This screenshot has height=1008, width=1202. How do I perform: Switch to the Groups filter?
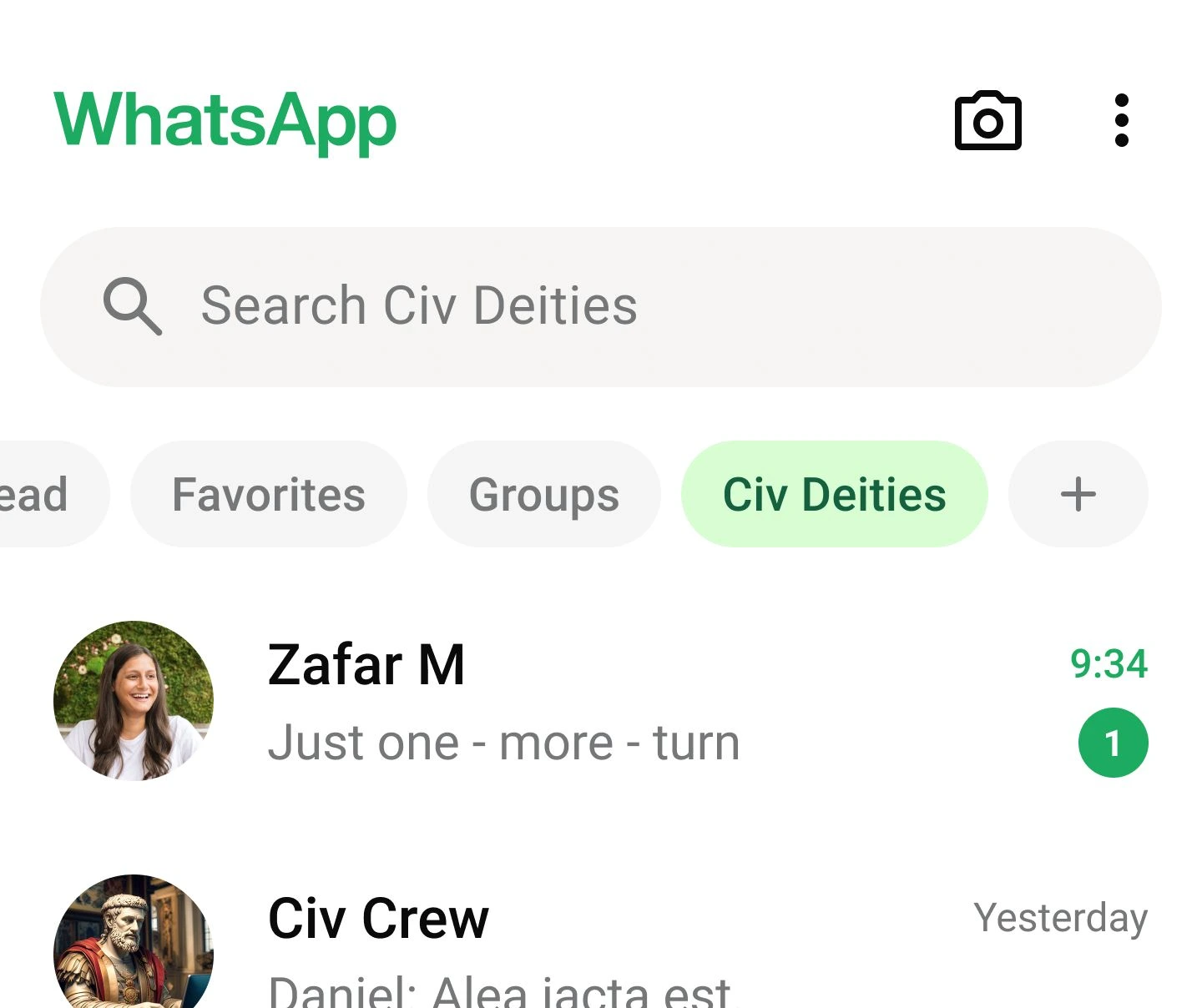click(x=543, y=494)
